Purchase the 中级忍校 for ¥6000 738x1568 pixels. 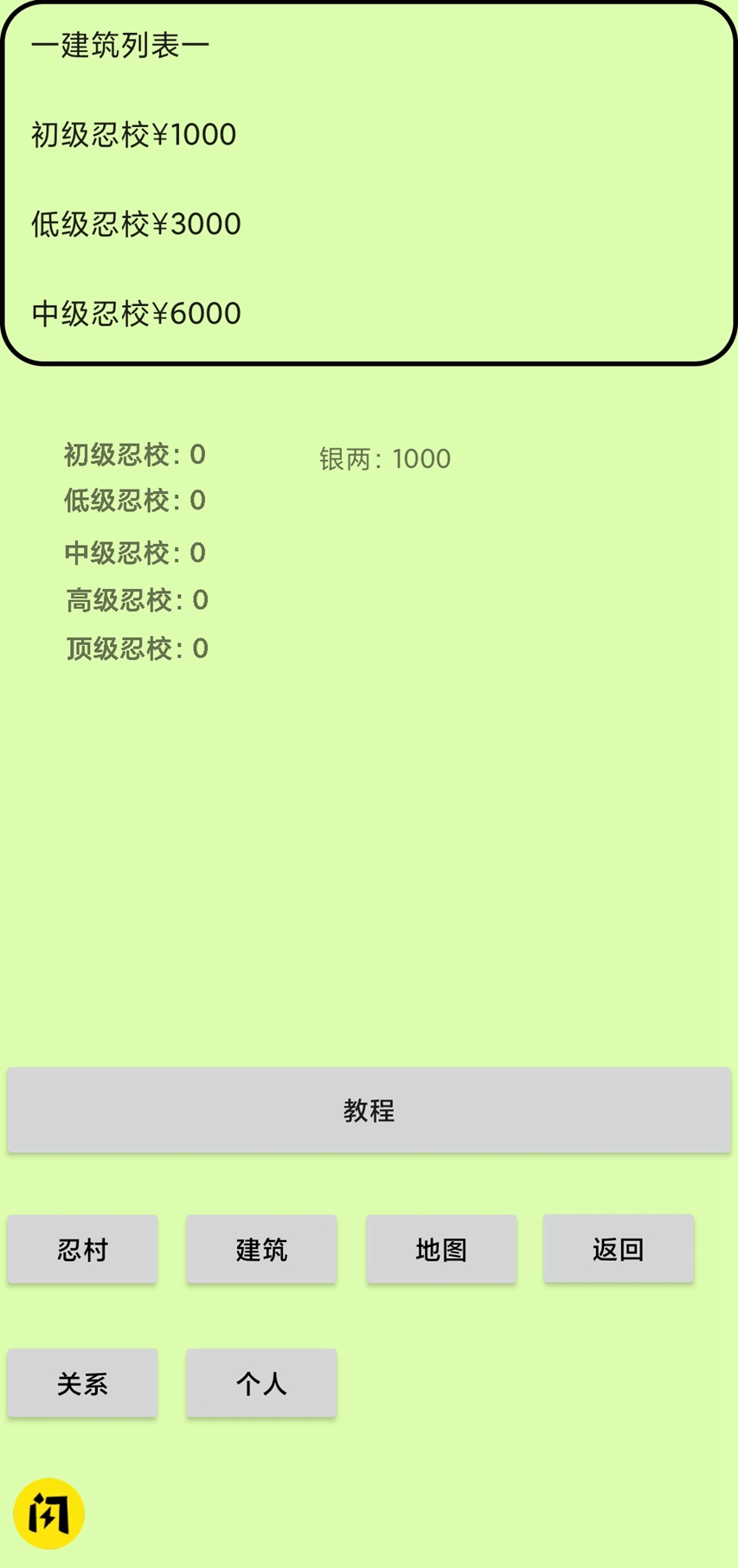tap(136, 313)
